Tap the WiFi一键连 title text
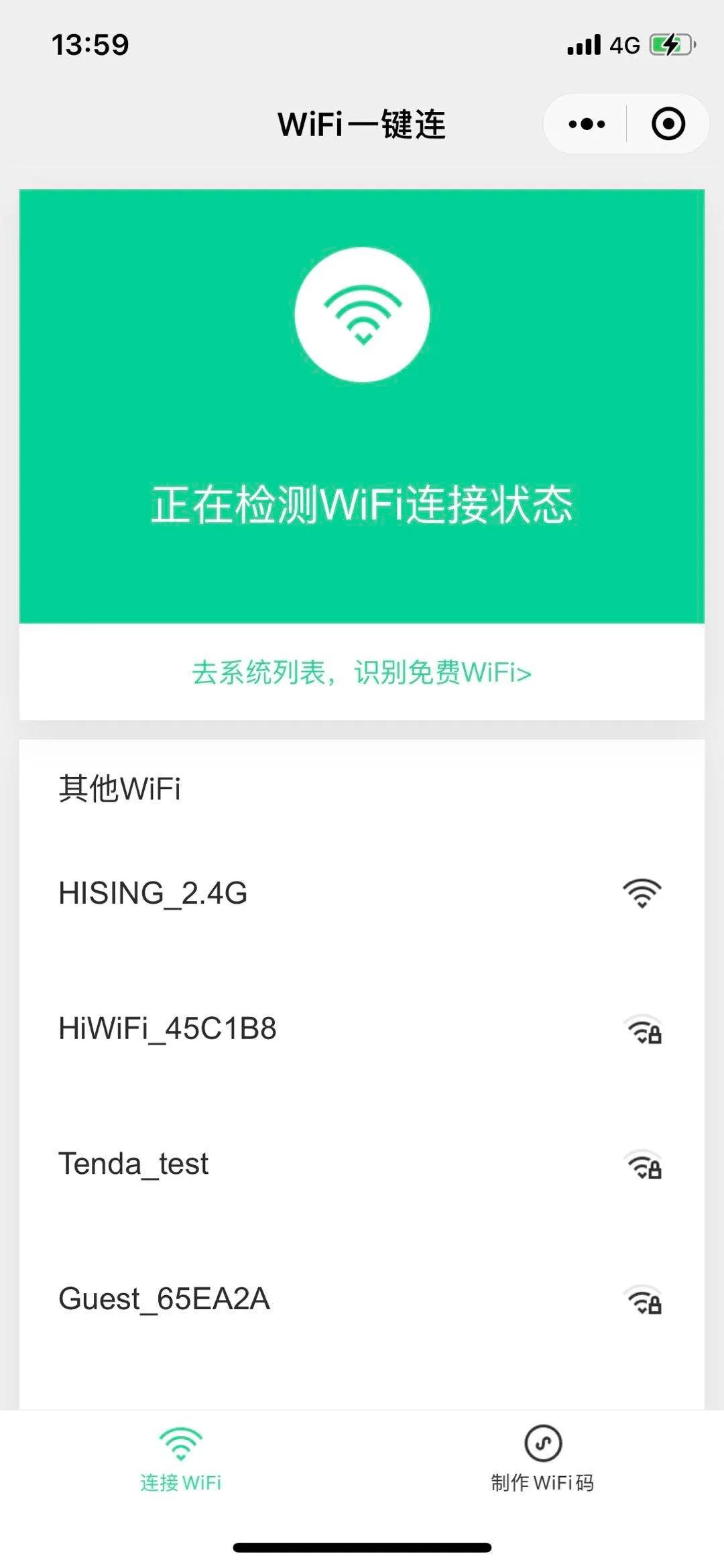The image size is (724, 1568). 362,123
